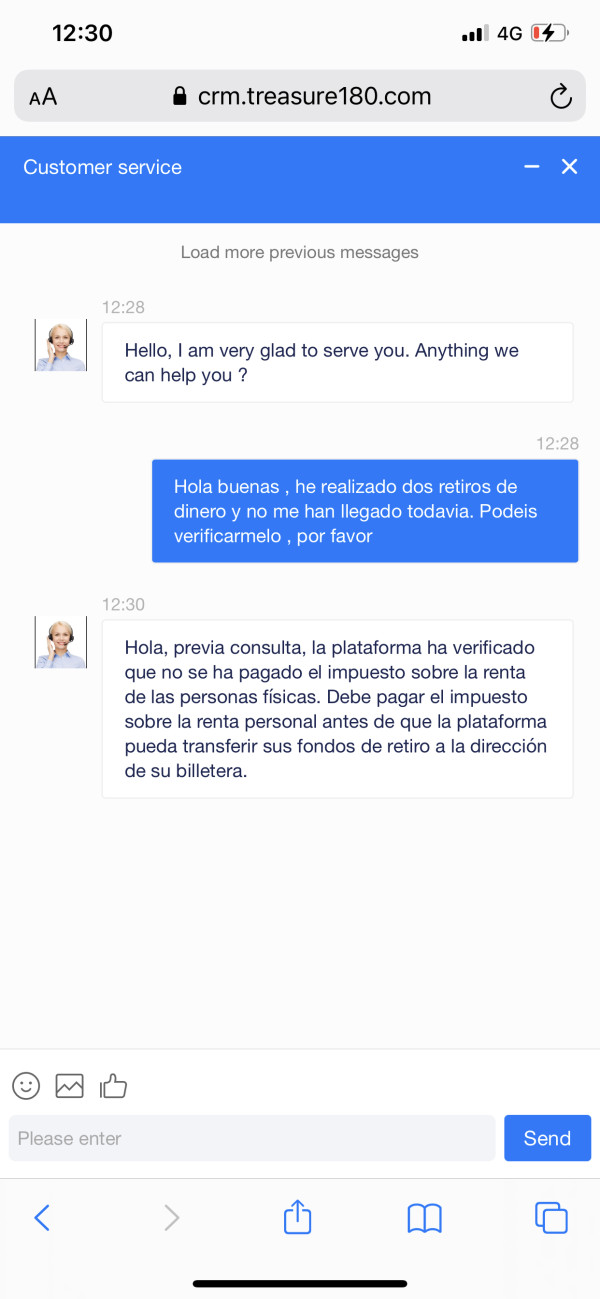Open Safari bookmarks
Viewport: 600px width, 1299px height.
(x=425, y=1217)
